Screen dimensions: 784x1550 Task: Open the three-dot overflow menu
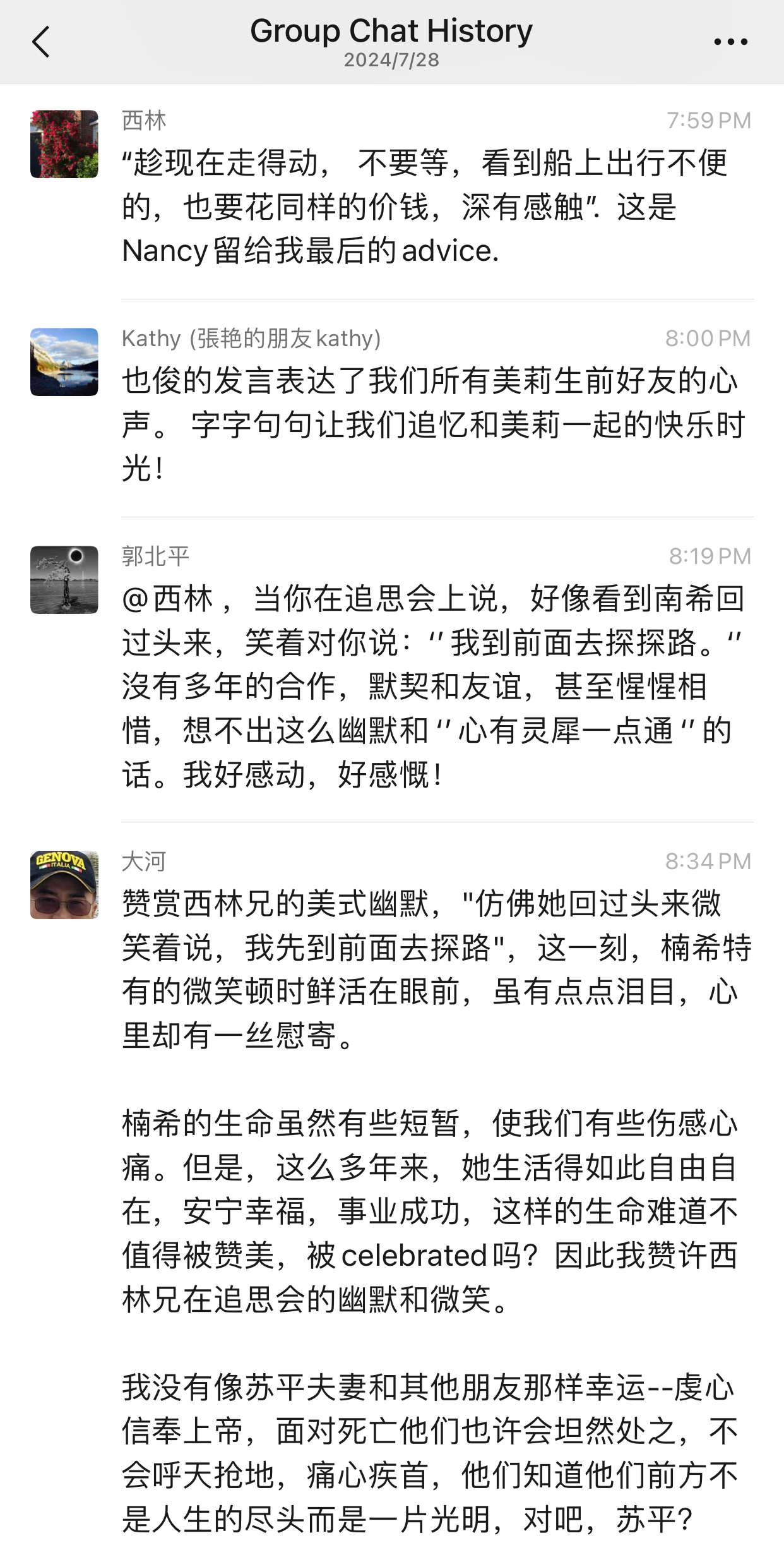click(x=730, y=42)
